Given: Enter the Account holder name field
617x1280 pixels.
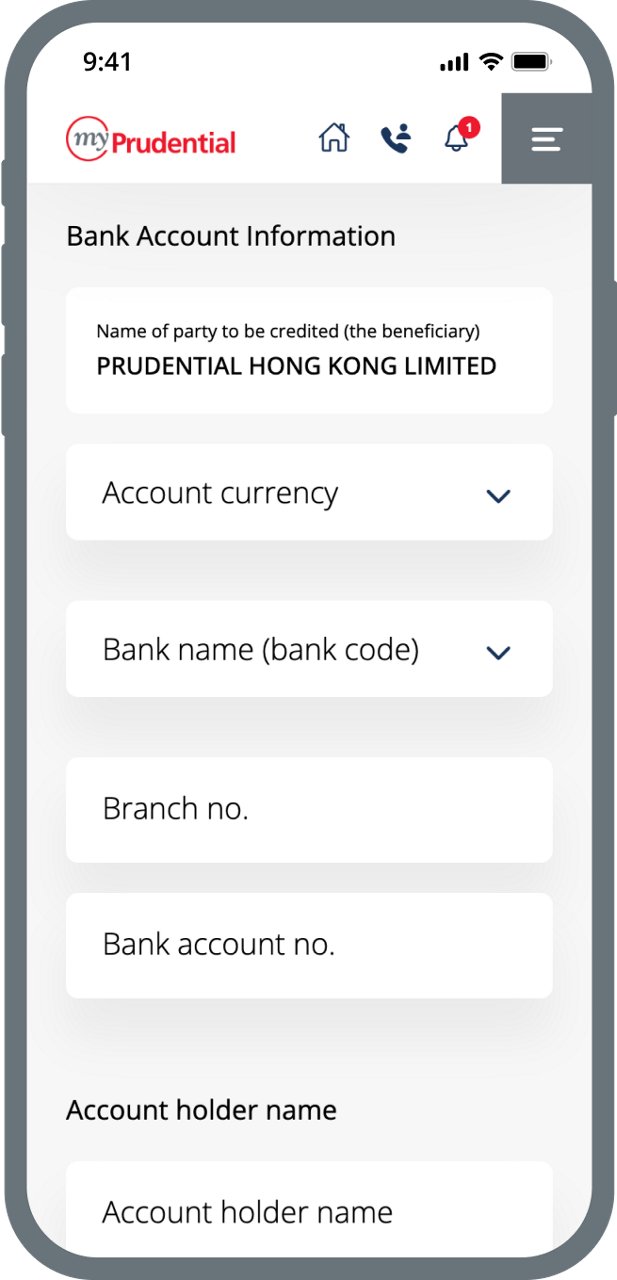Looking at the screenshot, I should [x=309, y=1211].
